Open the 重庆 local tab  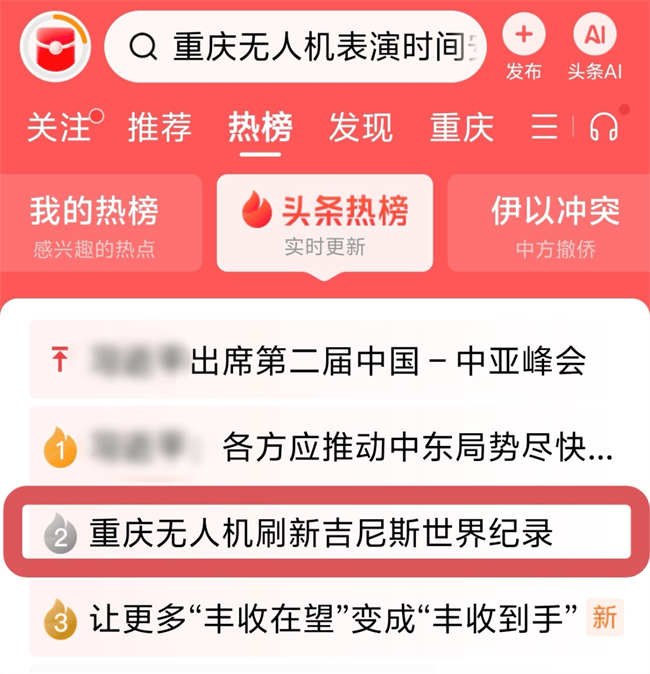[x=462, y=128]
